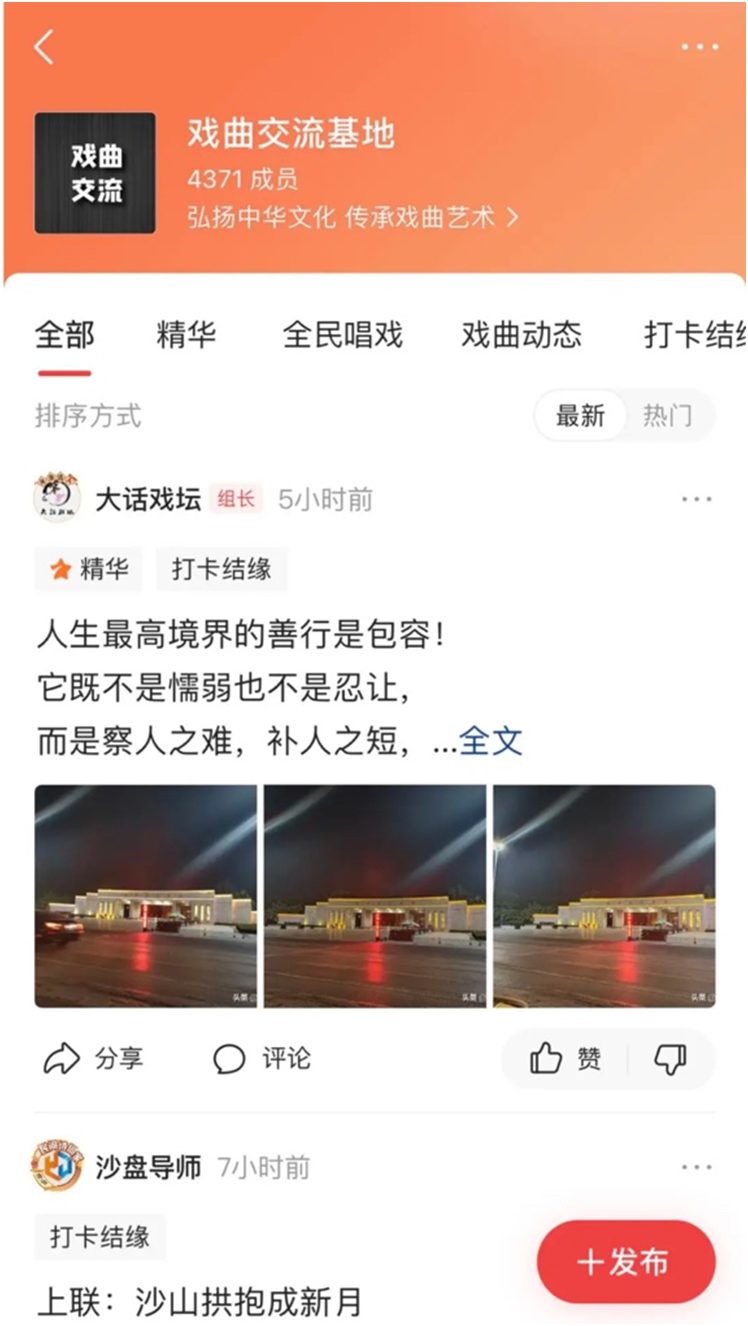Open group description 弘扬中华文化 传承戏曲艺术

(352, 217)
